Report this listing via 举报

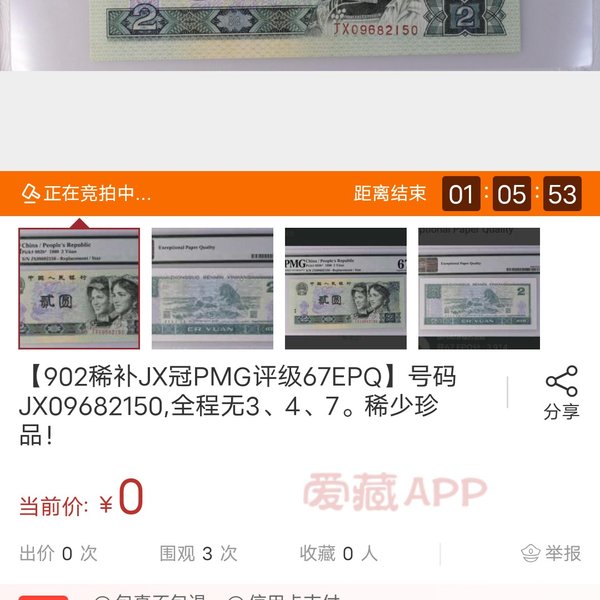point(551,553)
